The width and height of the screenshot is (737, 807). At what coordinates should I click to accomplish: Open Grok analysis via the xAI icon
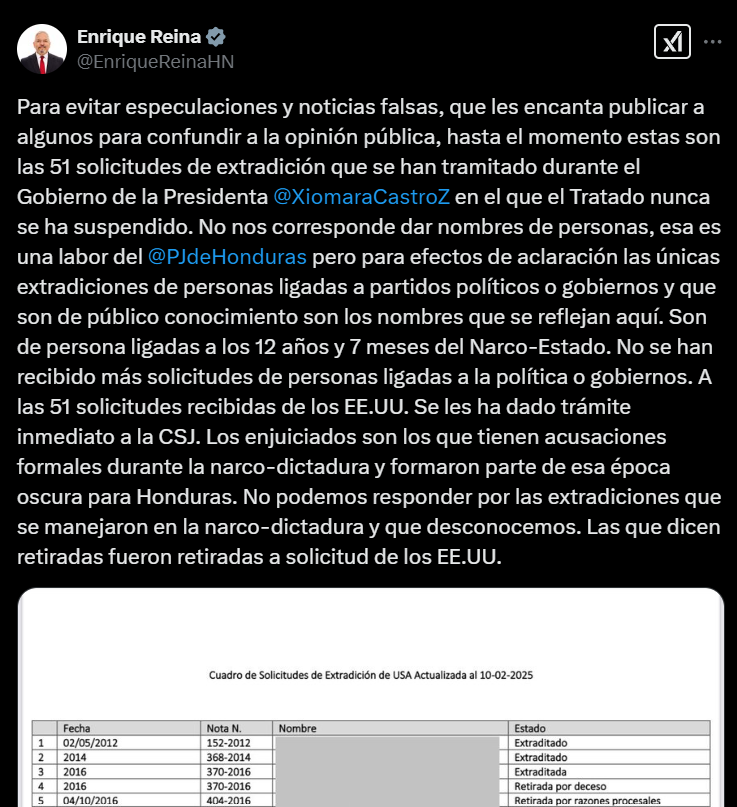(674, 41)
